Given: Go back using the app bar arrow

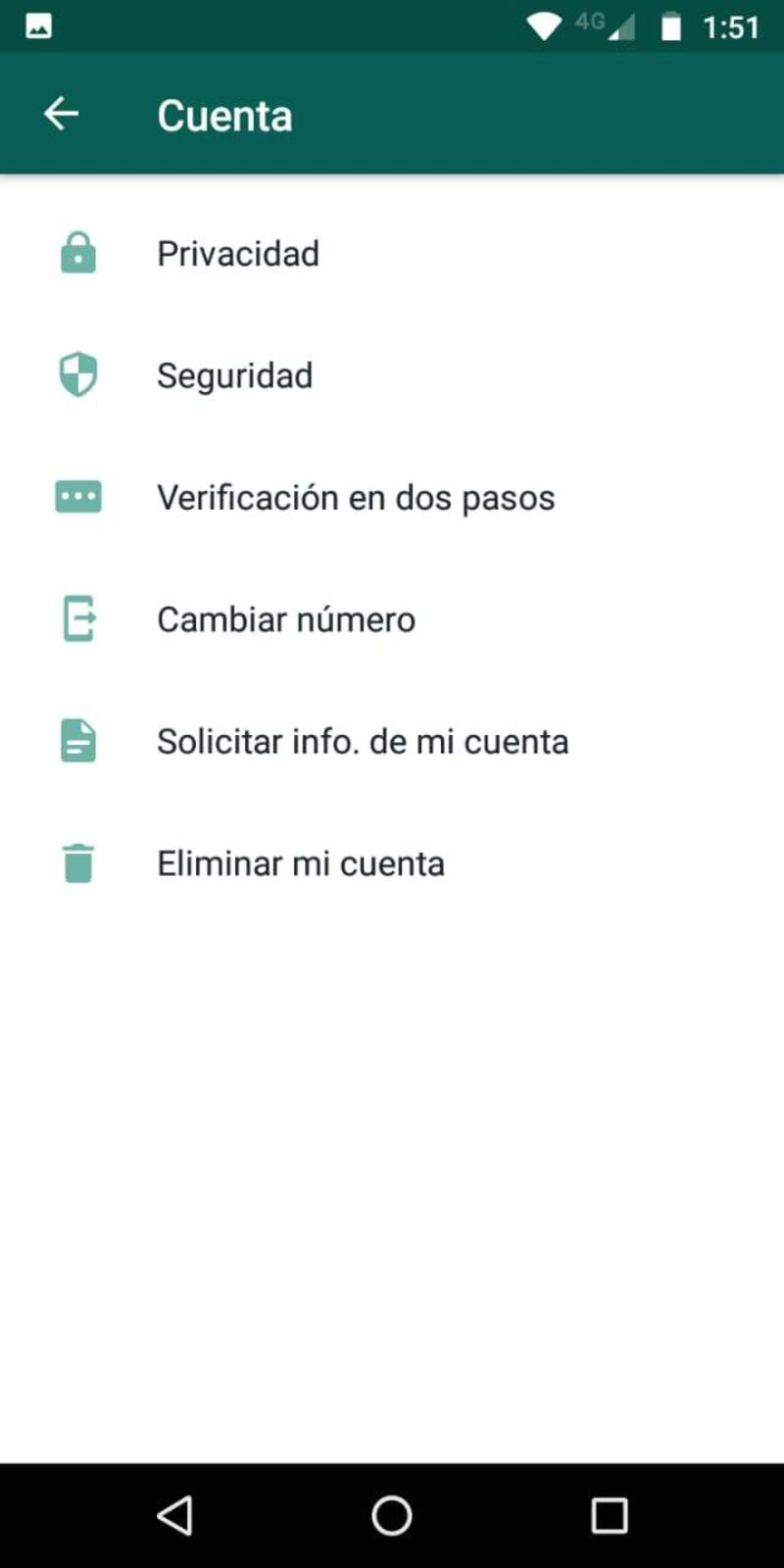Looking at the screenshot, I should [x=61, y=114].
